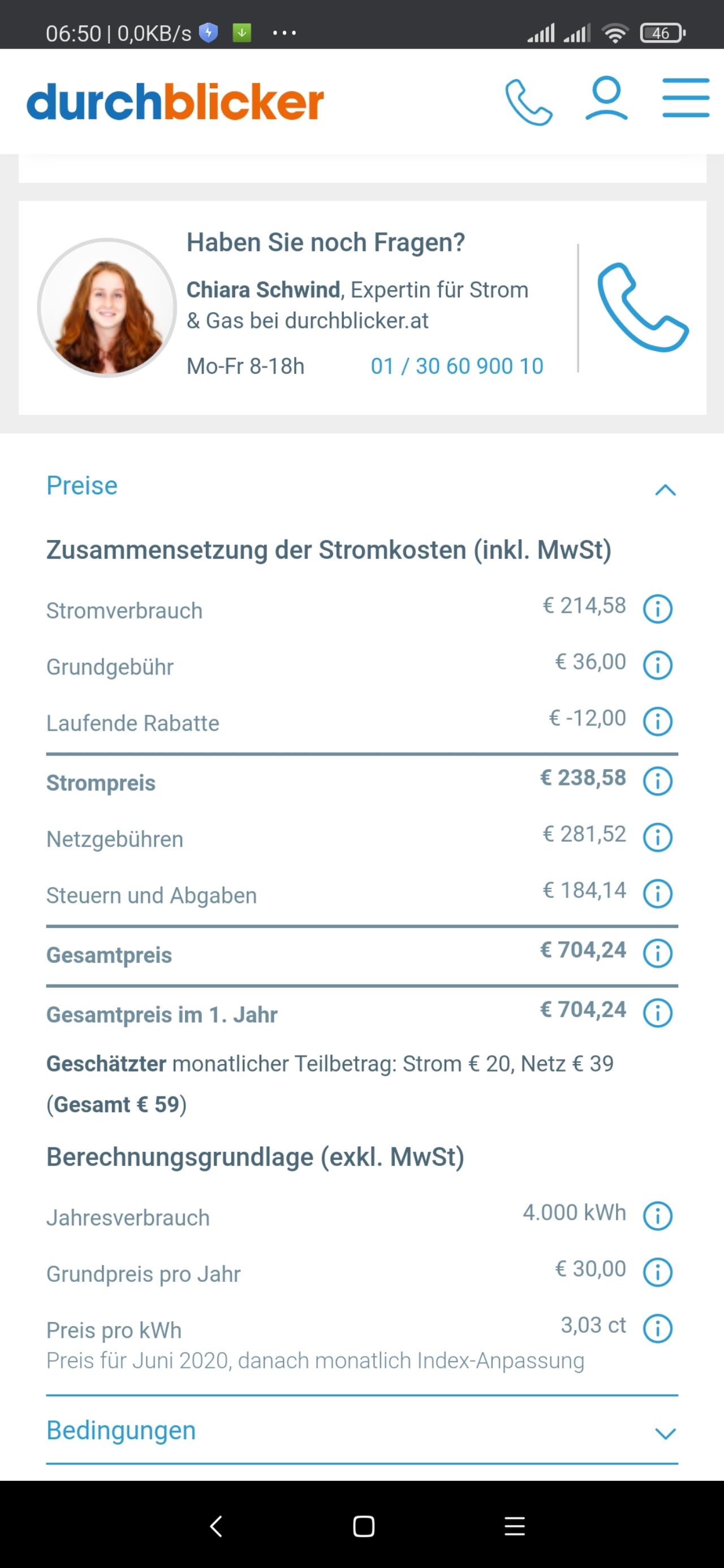Screen dimensions: 724x1568
Task: Expand the Bedingungen section
Action: tap(361, 1430)
